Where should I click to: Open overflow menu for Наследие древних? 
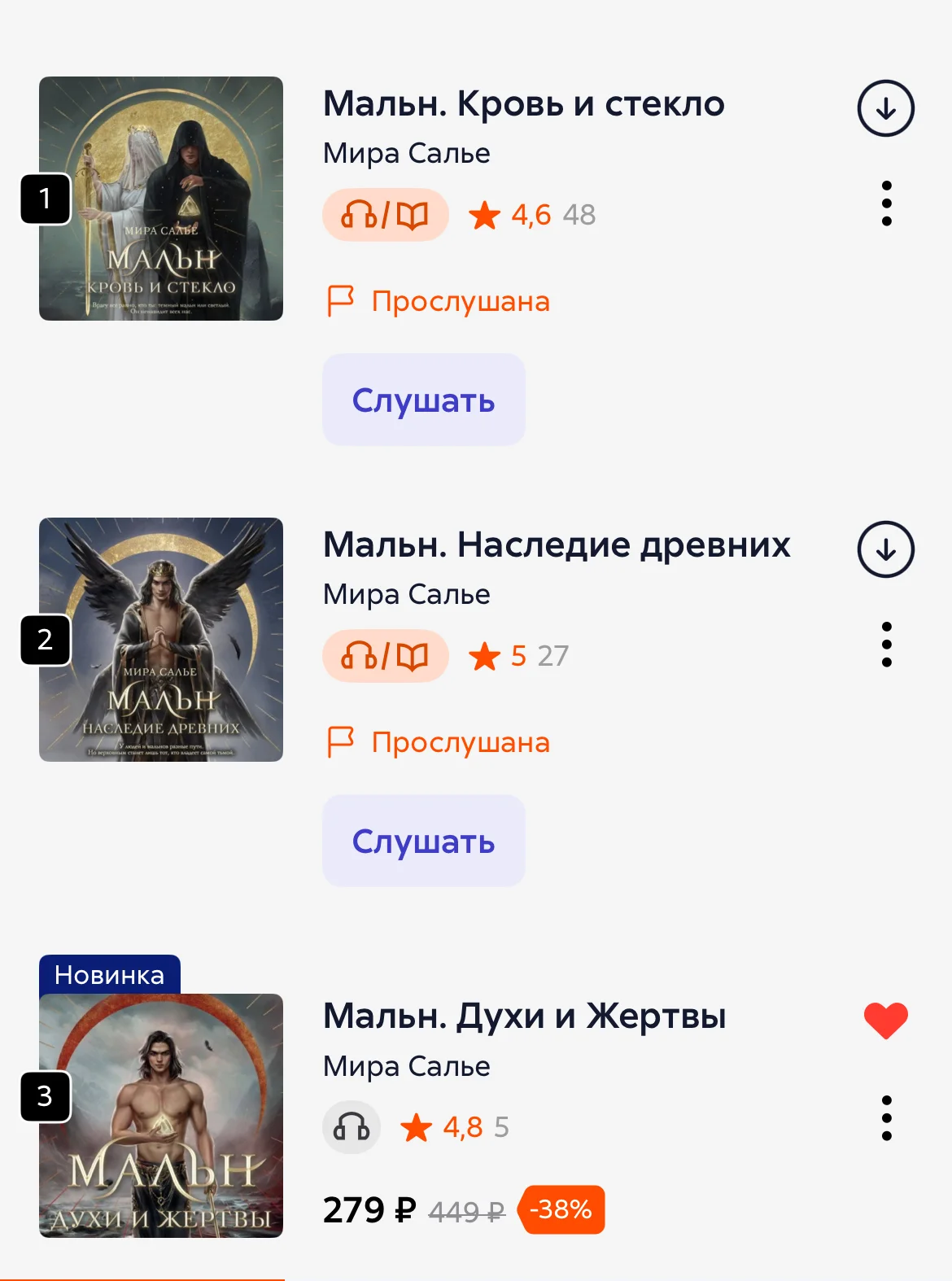coord(886,645)
